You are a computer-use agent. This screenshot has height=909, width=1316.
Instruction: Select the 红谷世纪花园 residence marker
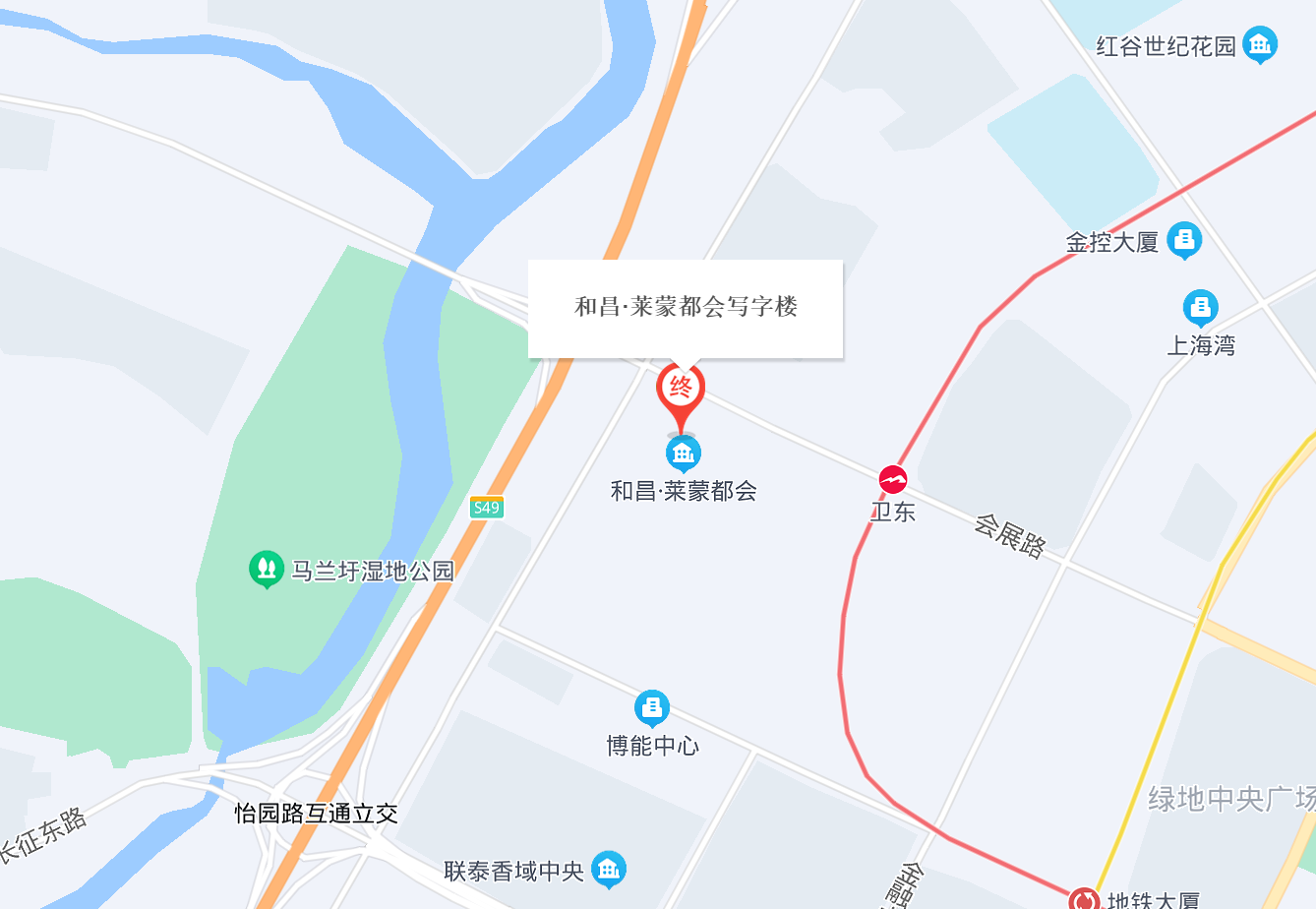point(1259,44)
